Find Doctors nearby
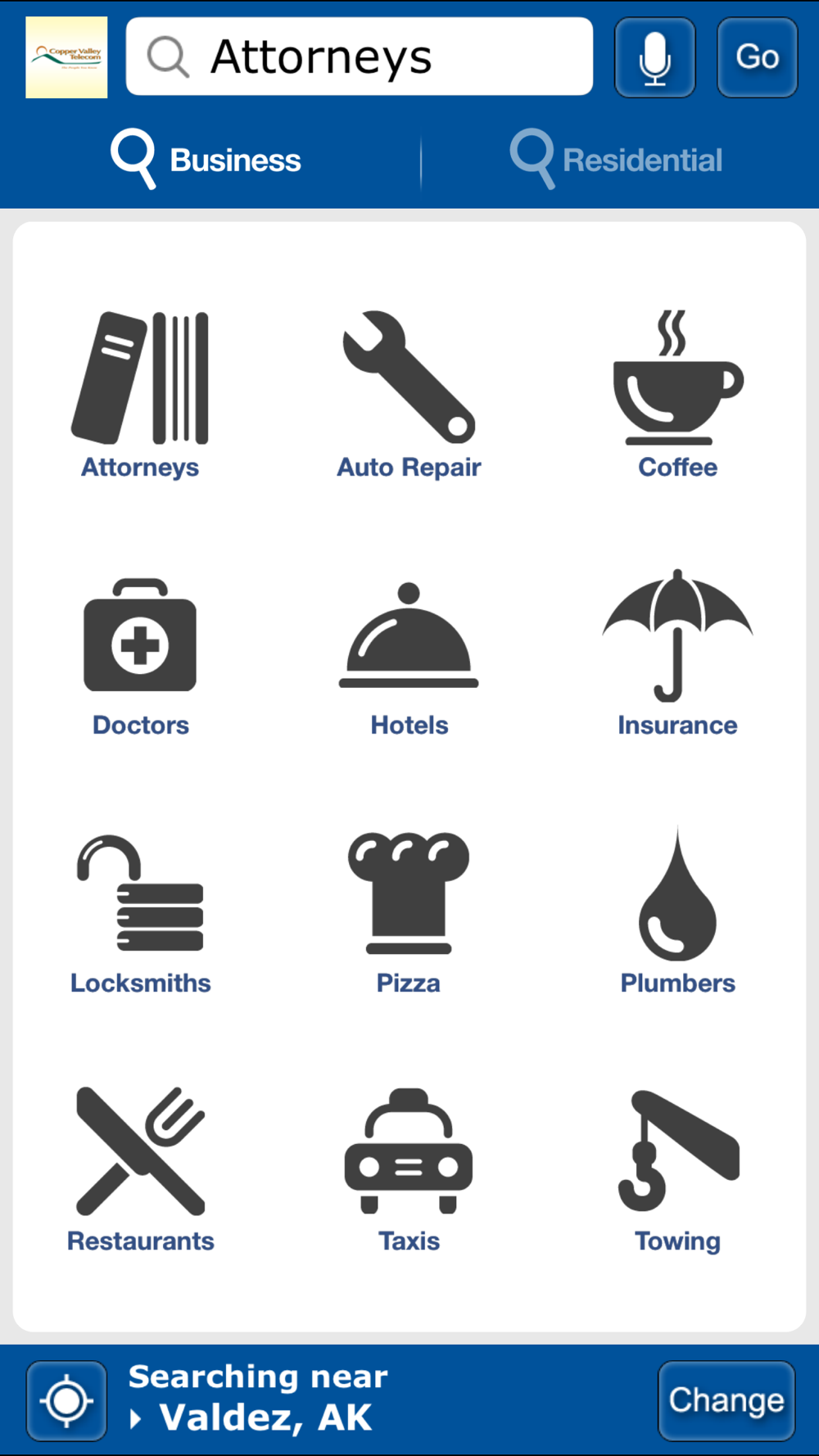Screen dimensions: 819x1456 140,655
